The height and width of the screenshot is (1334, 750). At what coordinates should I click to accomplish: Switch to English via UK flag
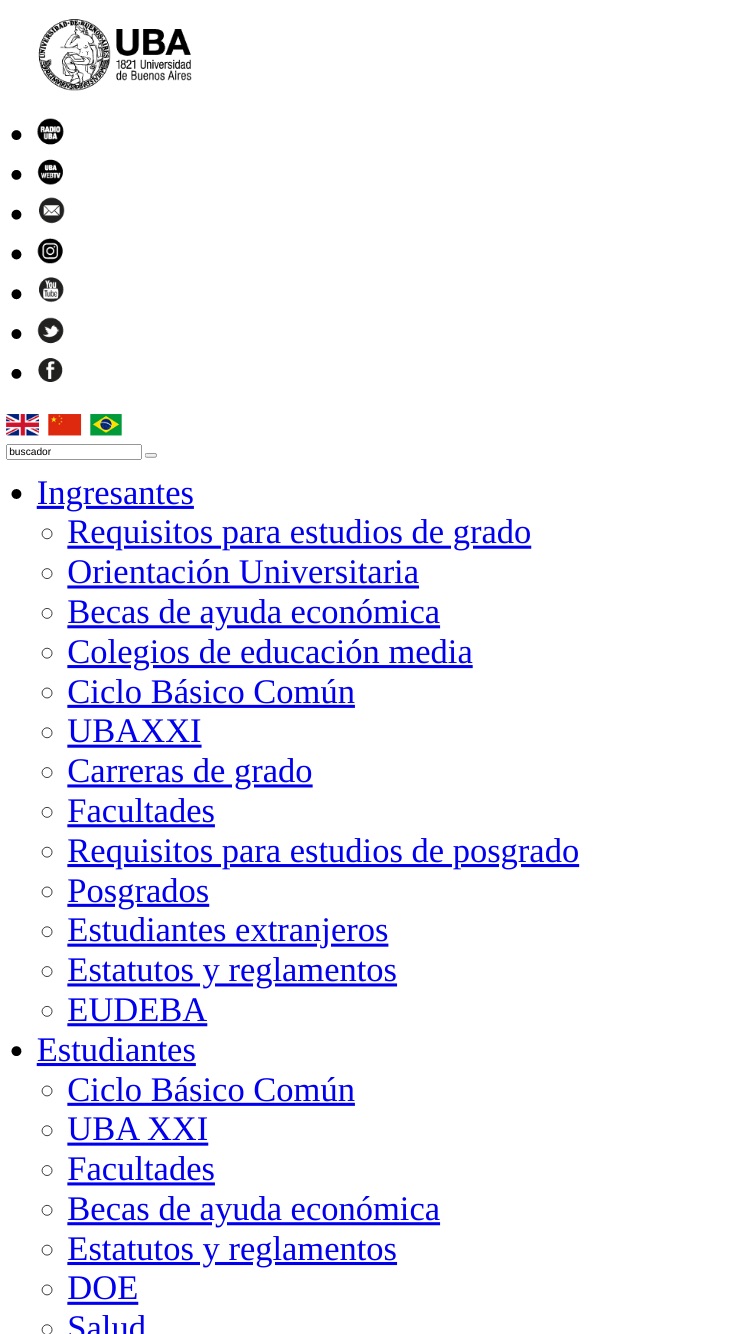pyautogui.click(x=22, y=425)
